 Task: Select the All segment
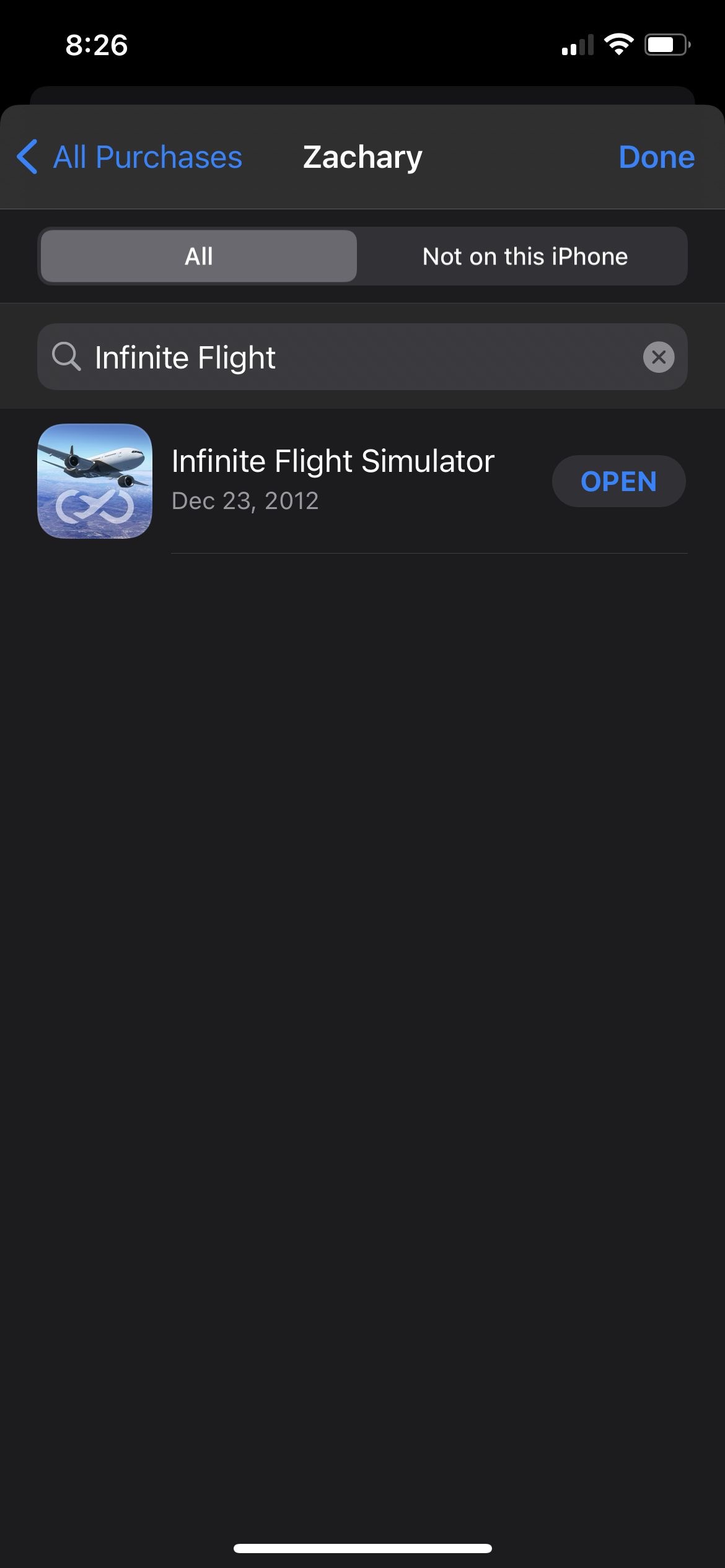pos(198,256)
